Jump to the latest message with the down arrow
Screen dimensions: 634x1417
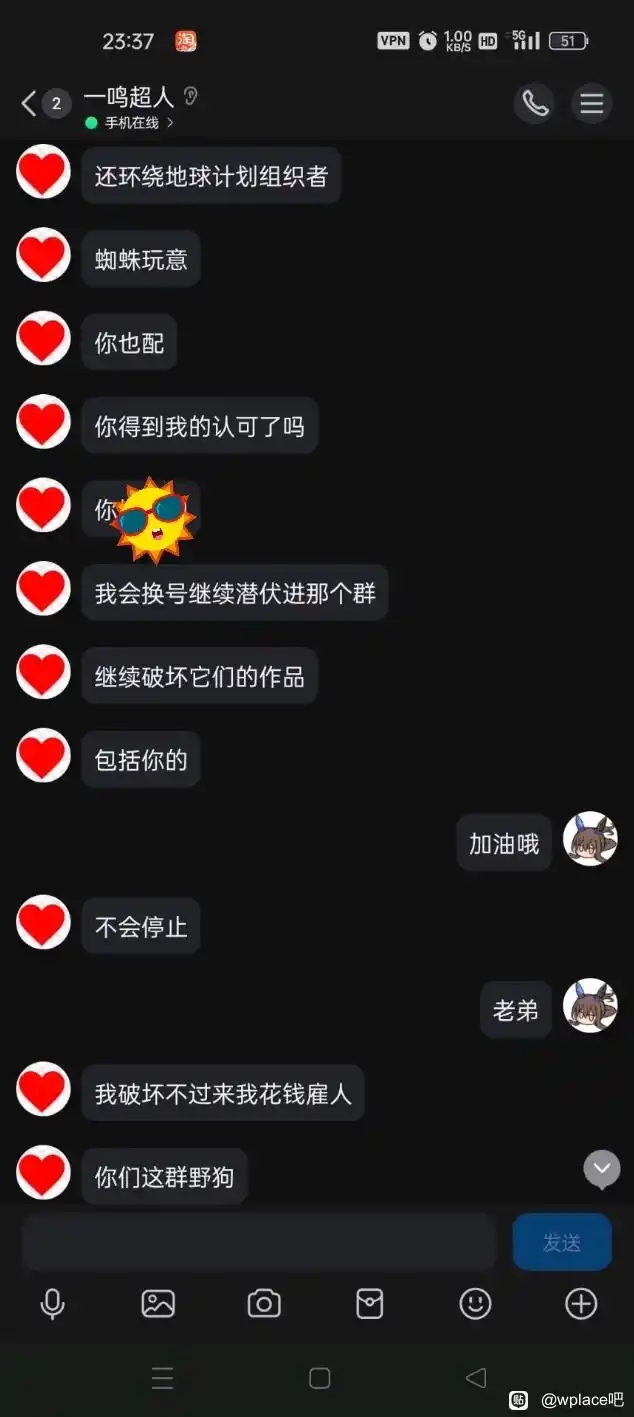602,1168
